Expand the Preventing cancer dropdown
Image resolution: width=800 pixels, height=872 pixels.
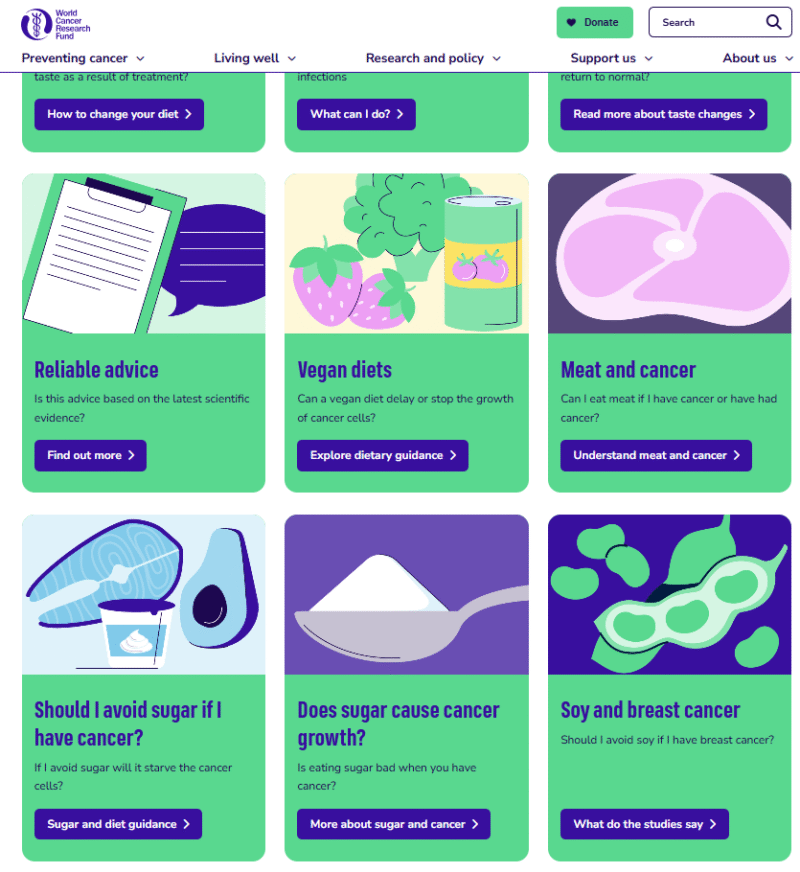[x=83, y=58]
